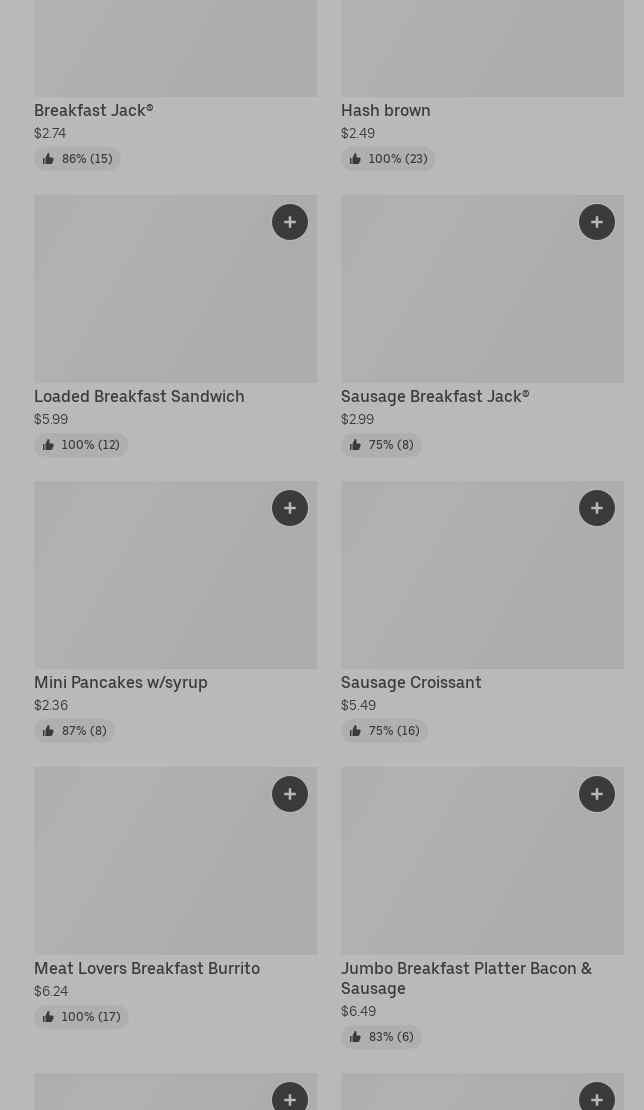This screenshot has height=1110, width=644.
Task: Add Jumbo Breakfast Platter Bacon & Sausage
Action: (x=597, y=794)
